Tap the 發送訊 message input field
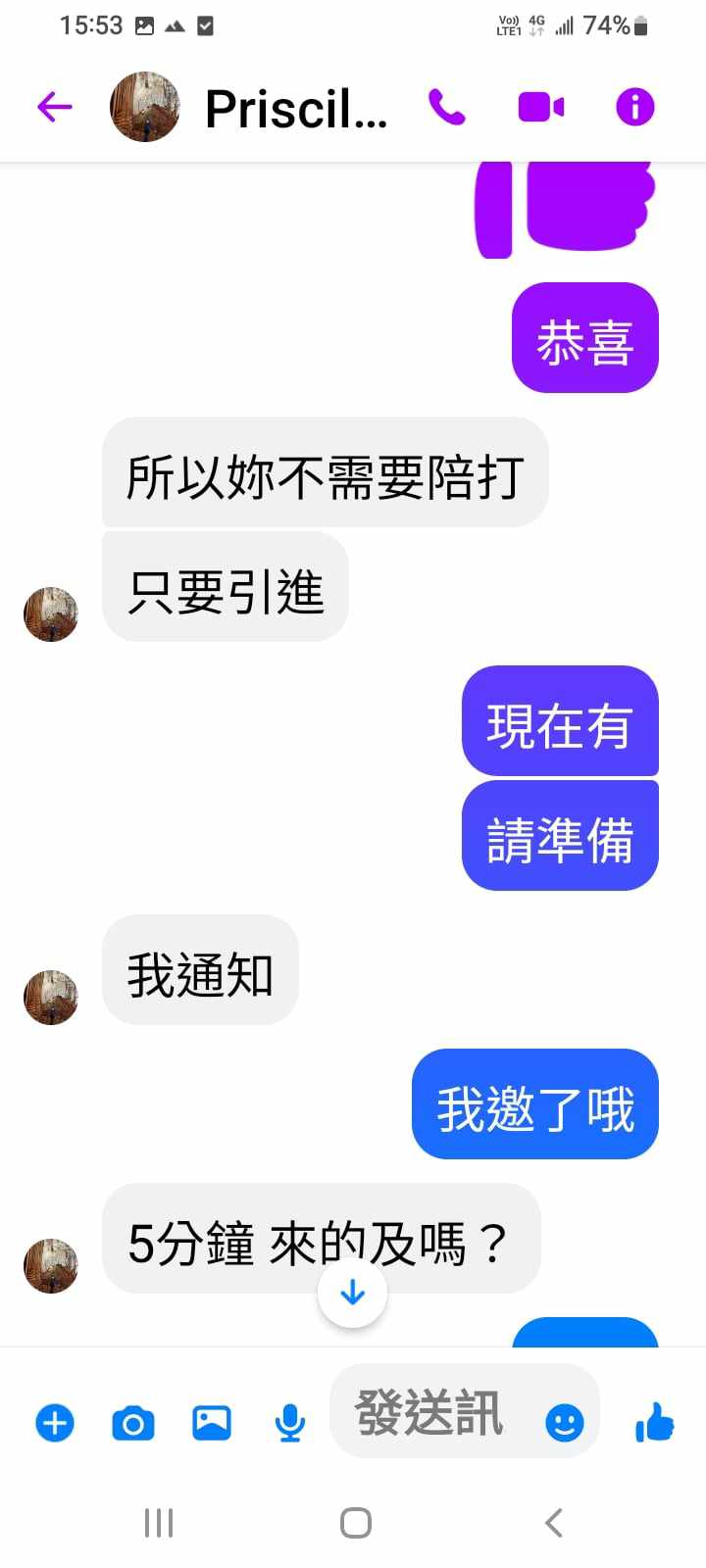The height and width of the screenshot is (1568, 706). point(431,1413)
